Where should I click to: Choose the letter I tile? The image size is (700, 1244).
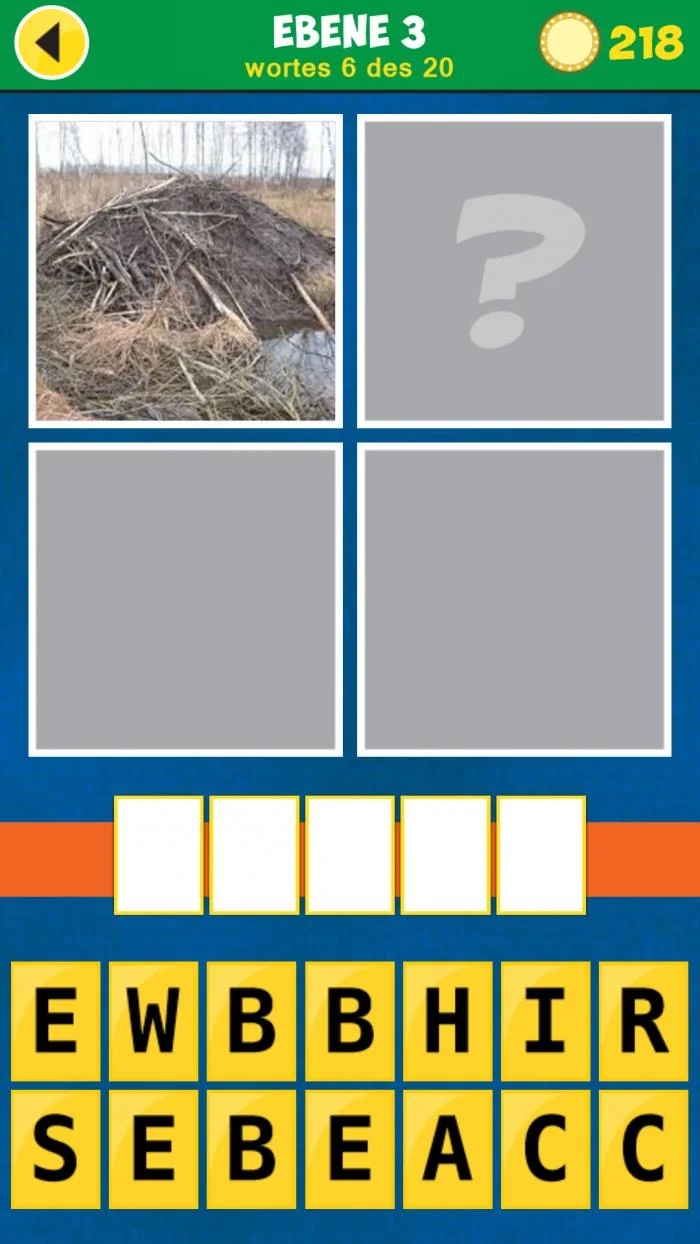point(545,1021)
